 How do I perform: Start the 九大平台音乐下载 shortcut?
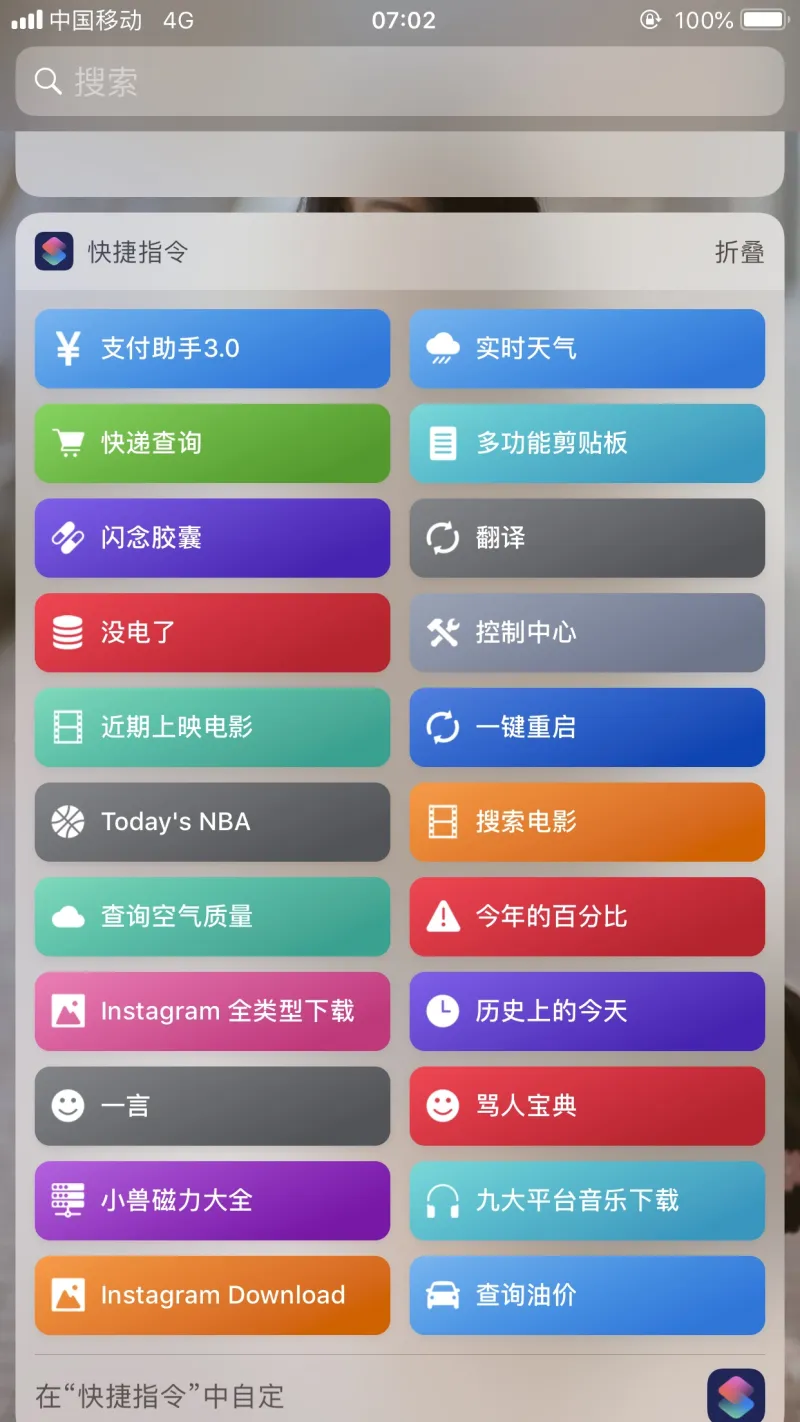(587, 1200)
